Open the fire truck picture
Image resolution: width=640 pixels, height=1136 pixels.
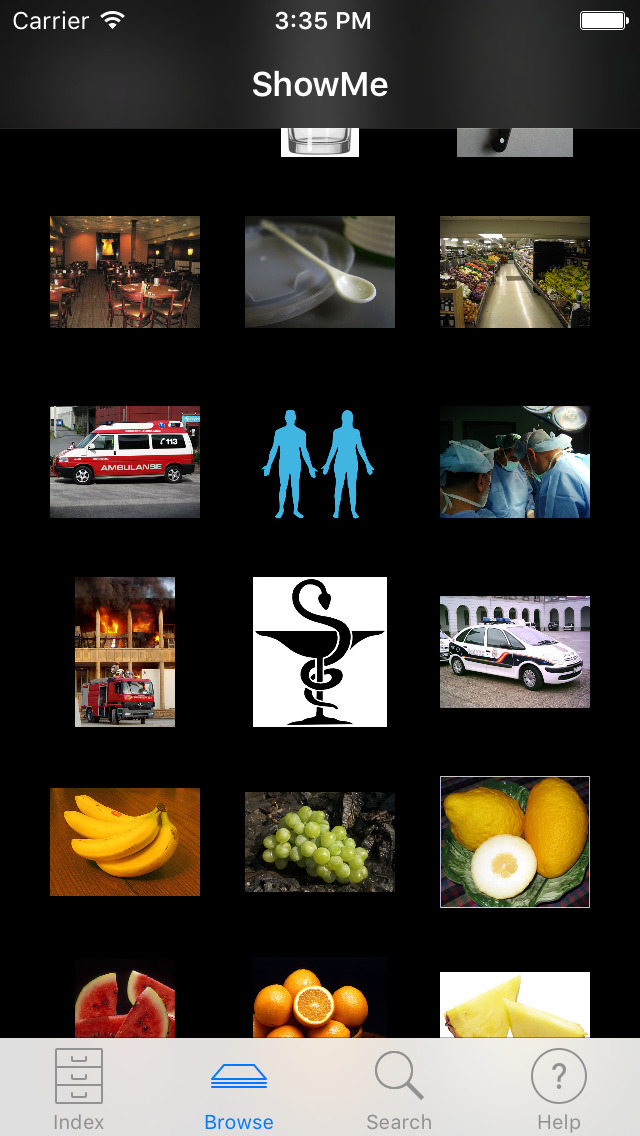(x=125, y=651)
